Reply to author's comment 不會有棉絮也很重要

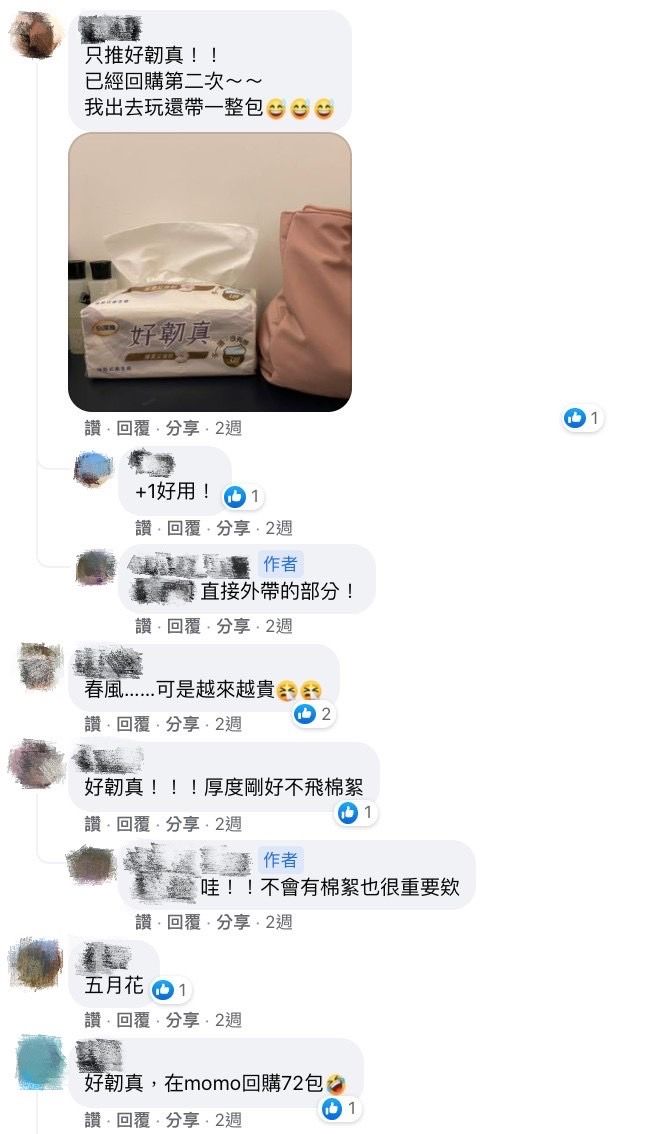pyautogui.click(x=184, y=922)
